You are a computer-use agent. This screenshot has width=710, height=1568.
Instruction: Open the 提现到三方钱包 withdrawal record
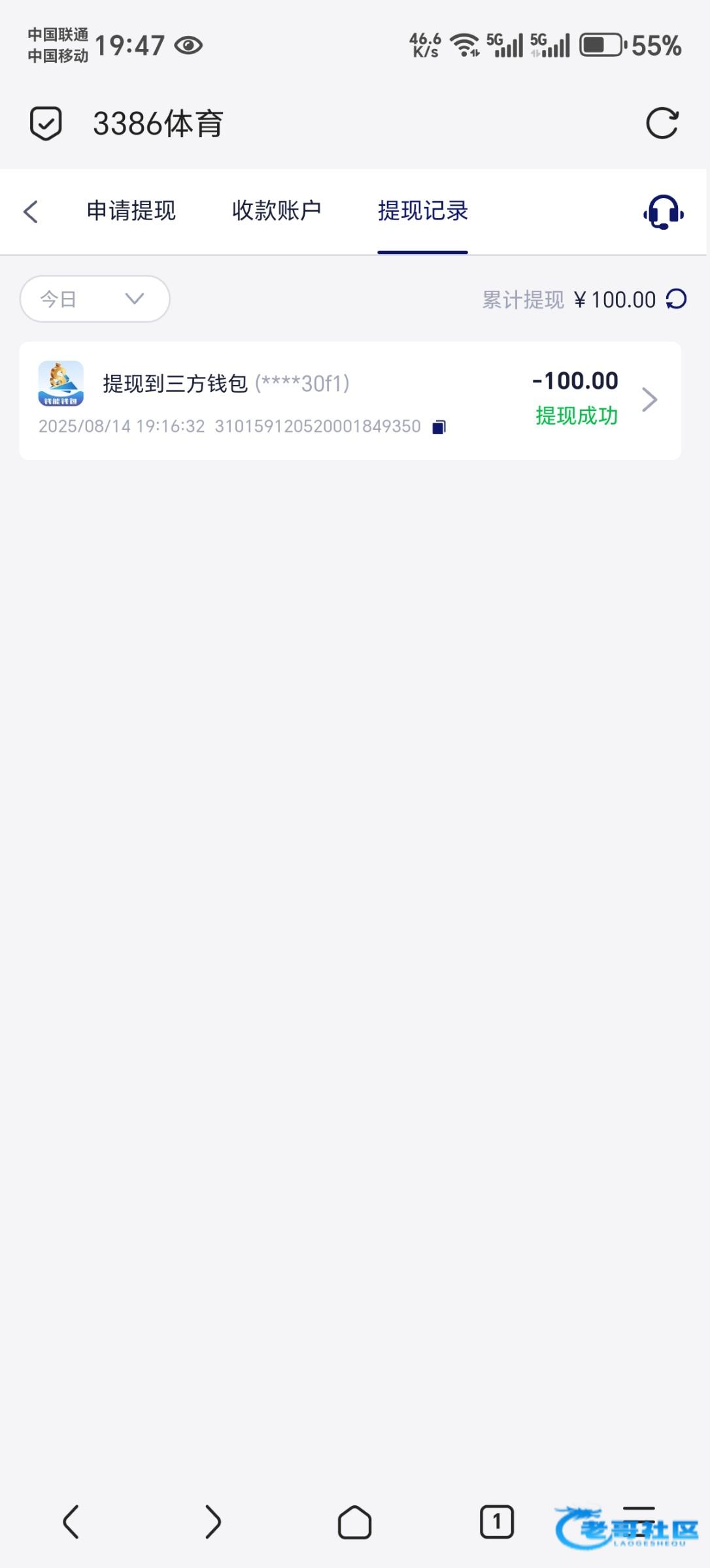350,400
